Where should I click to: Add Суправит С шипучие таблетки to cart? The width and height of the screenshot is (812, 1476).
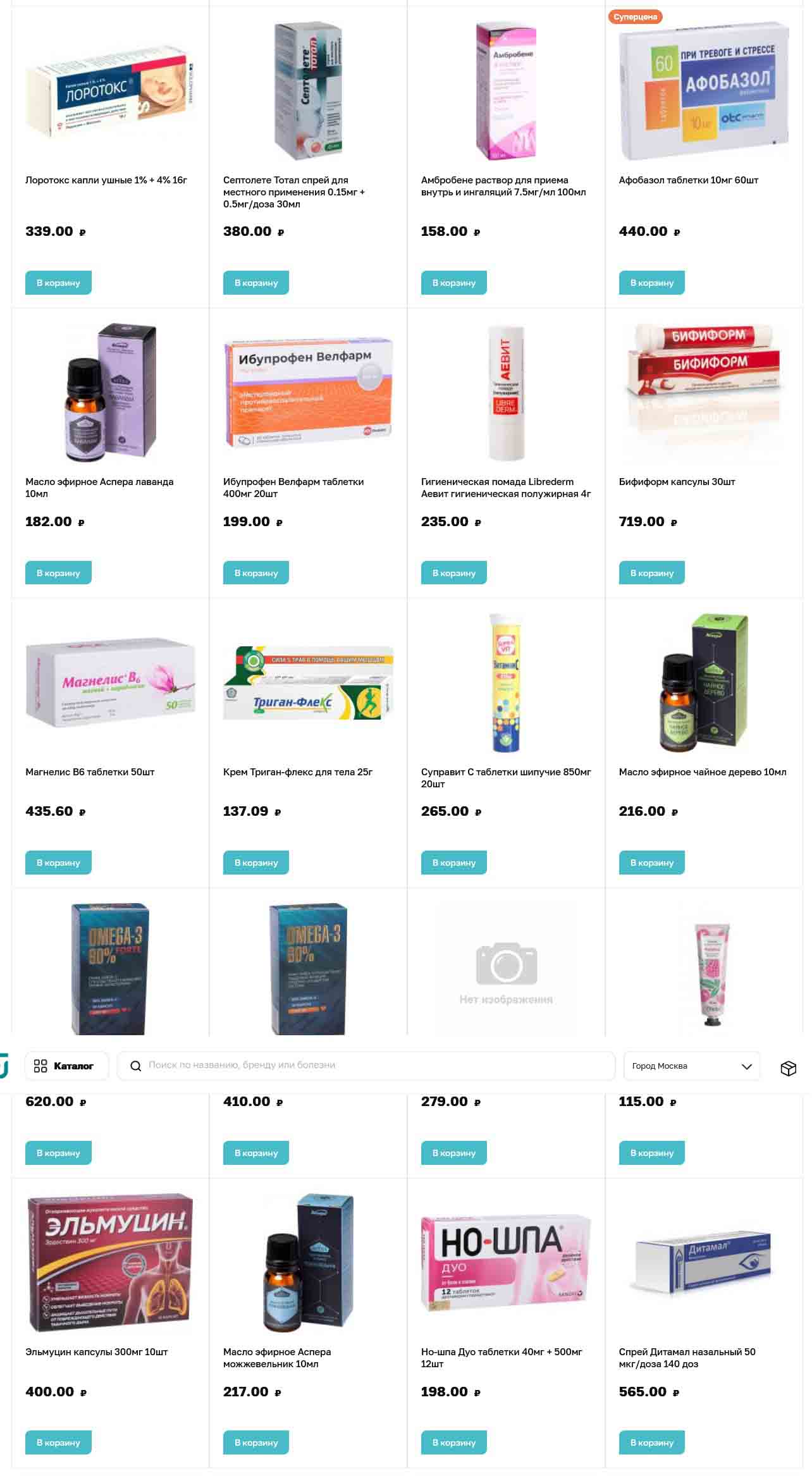click(x=454, y=863)
